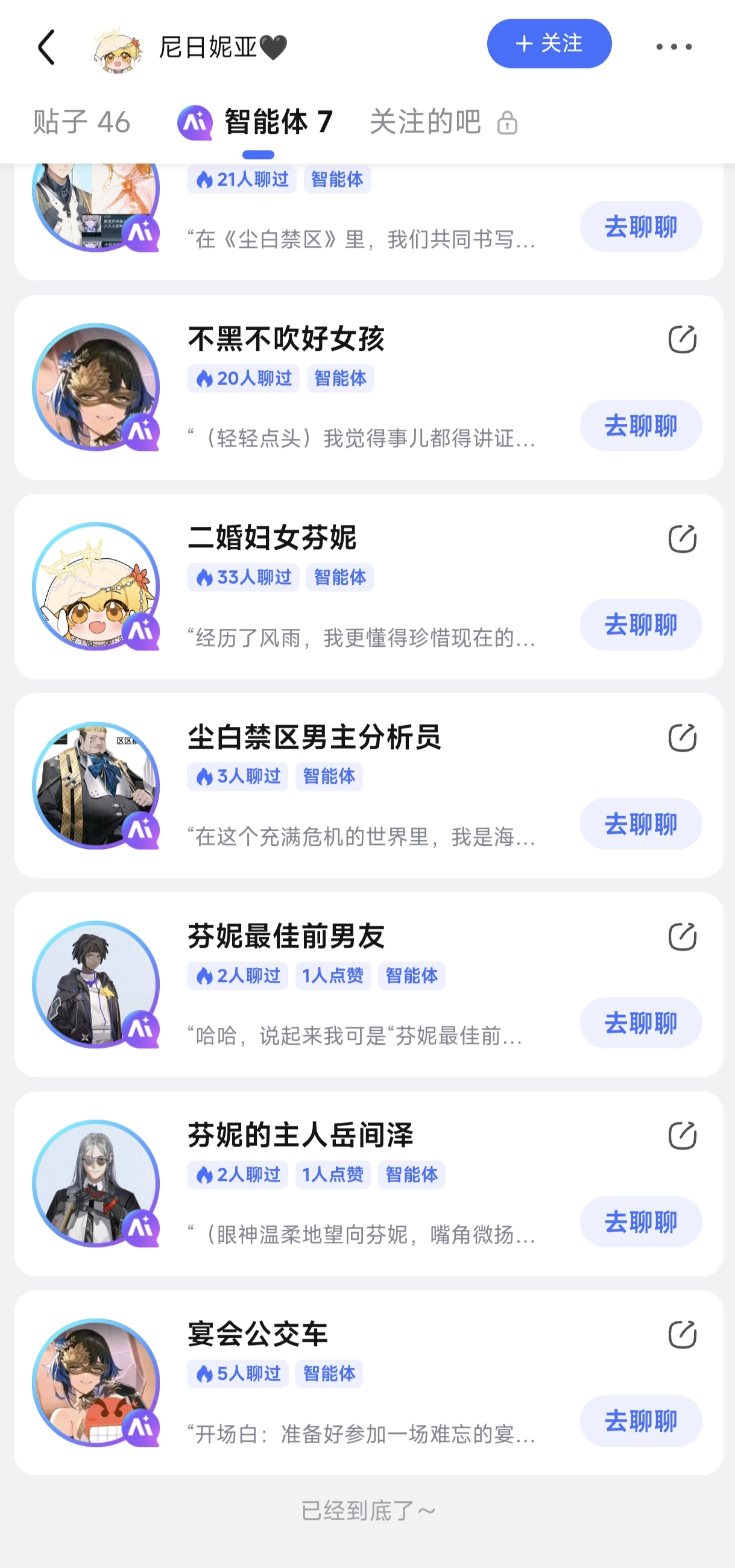Open the three-dot overflow menu
Image resolution: width=735 pixels, height=1568 pixels.
tap(673, 47)
